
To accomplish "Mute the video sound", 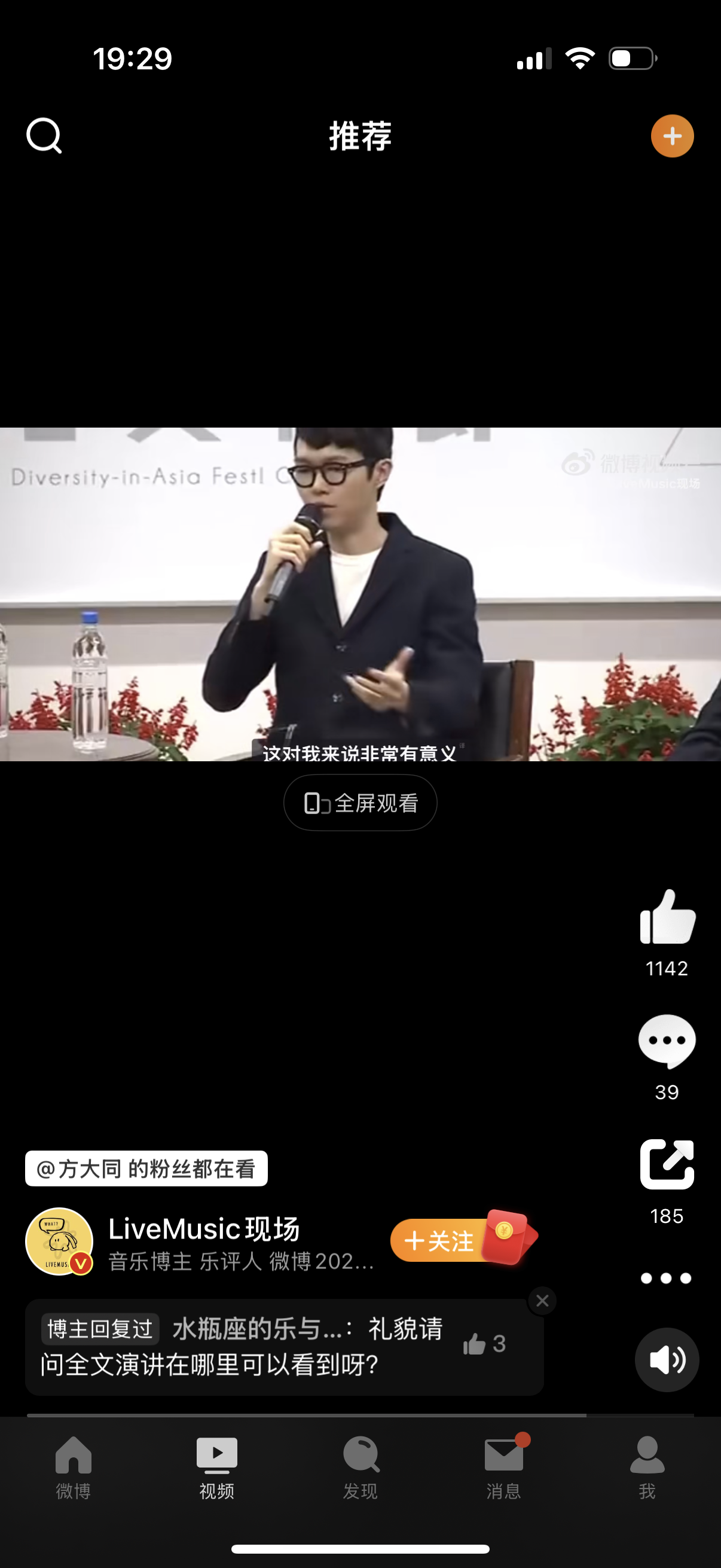I will tap(667, 1360).
